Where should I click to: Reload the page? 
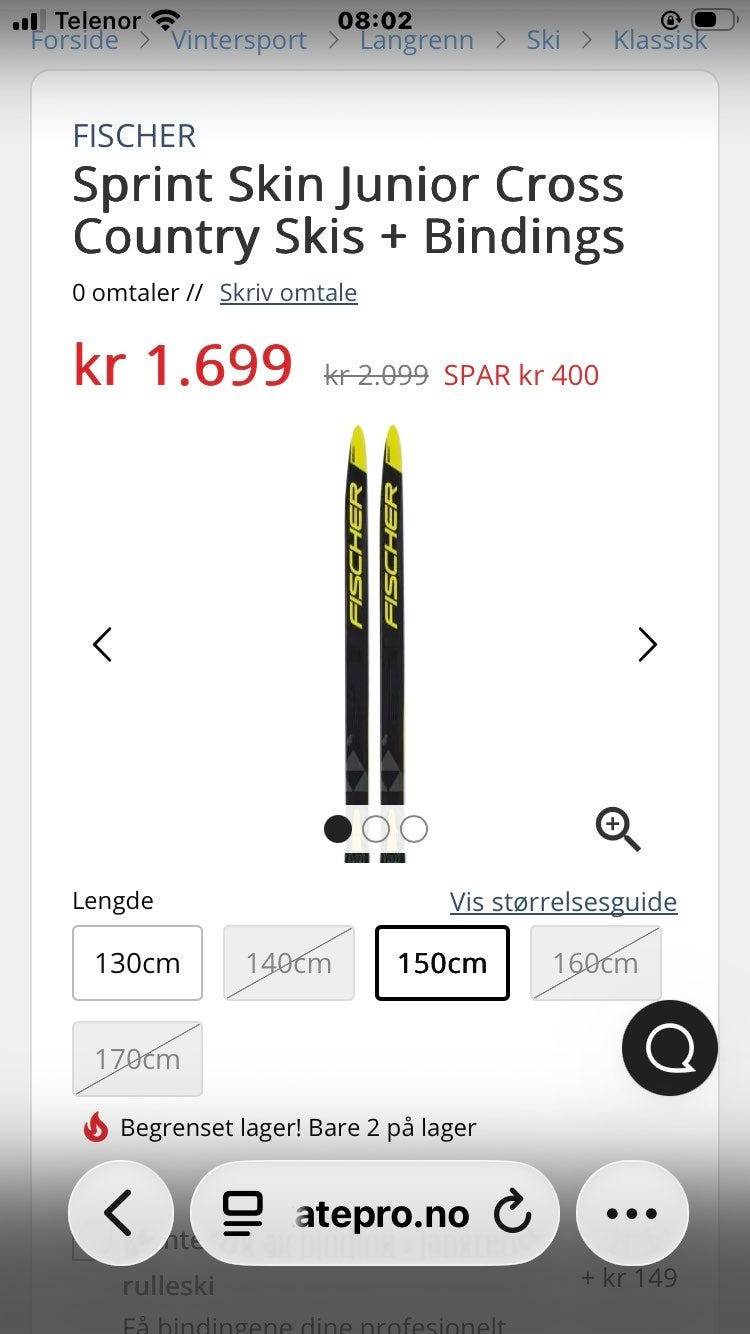pyautogui.click(x=513, y=1214)
